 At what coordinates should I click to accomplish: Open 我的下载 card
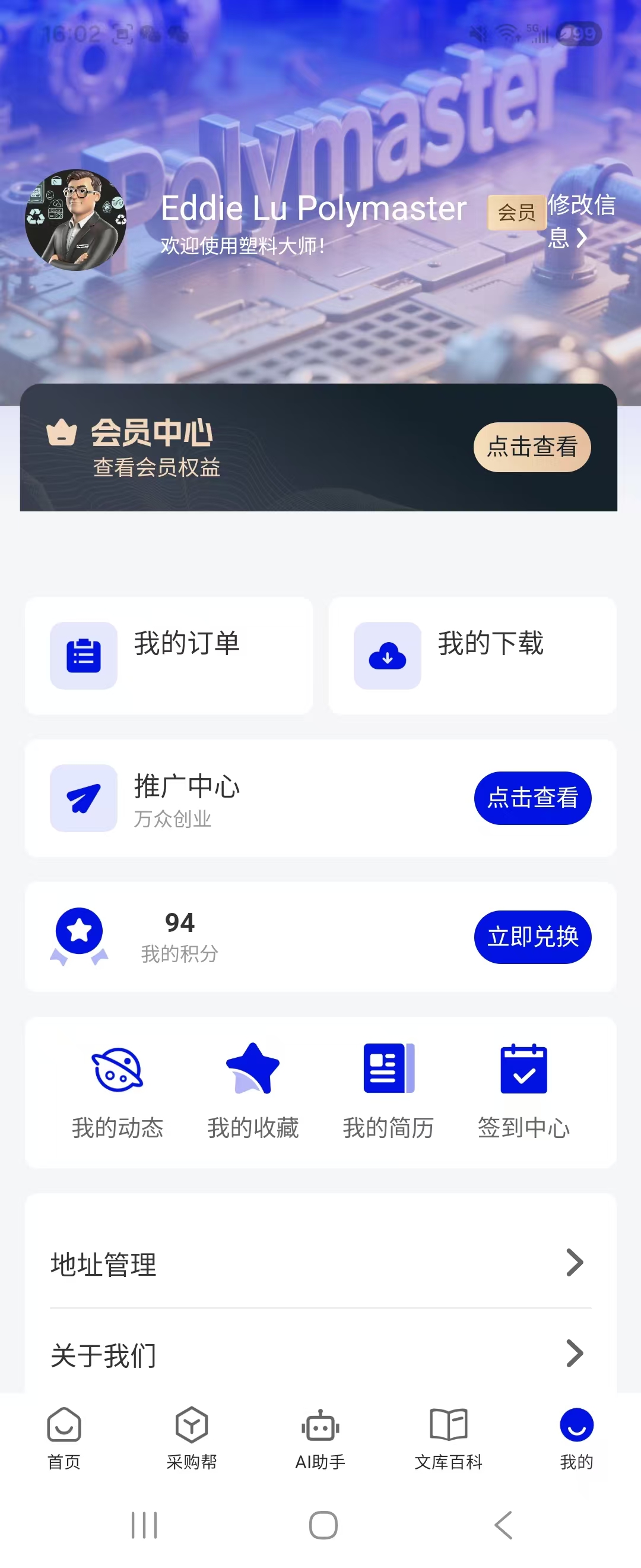(472, 656)
